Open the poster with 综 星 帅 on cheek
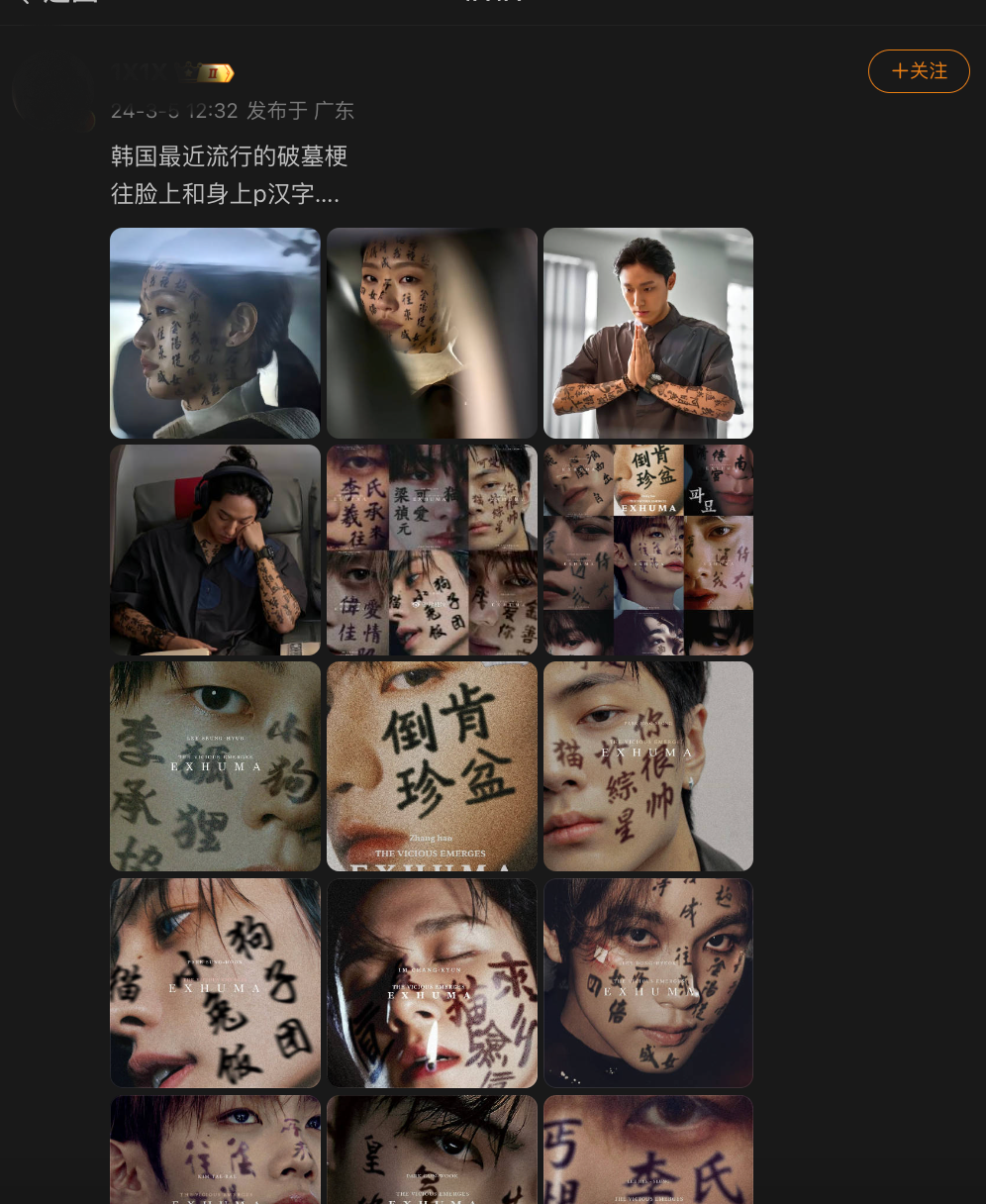This screenshot has height=1204, width=986. click(x=648, y=766)
